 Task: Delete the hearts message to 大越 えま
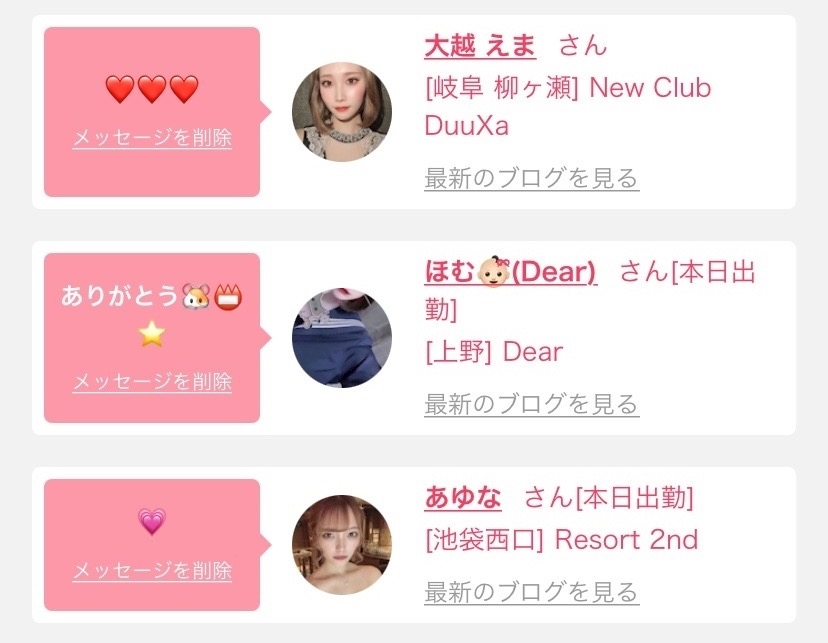pyautogui.click(x=152, y=138)
